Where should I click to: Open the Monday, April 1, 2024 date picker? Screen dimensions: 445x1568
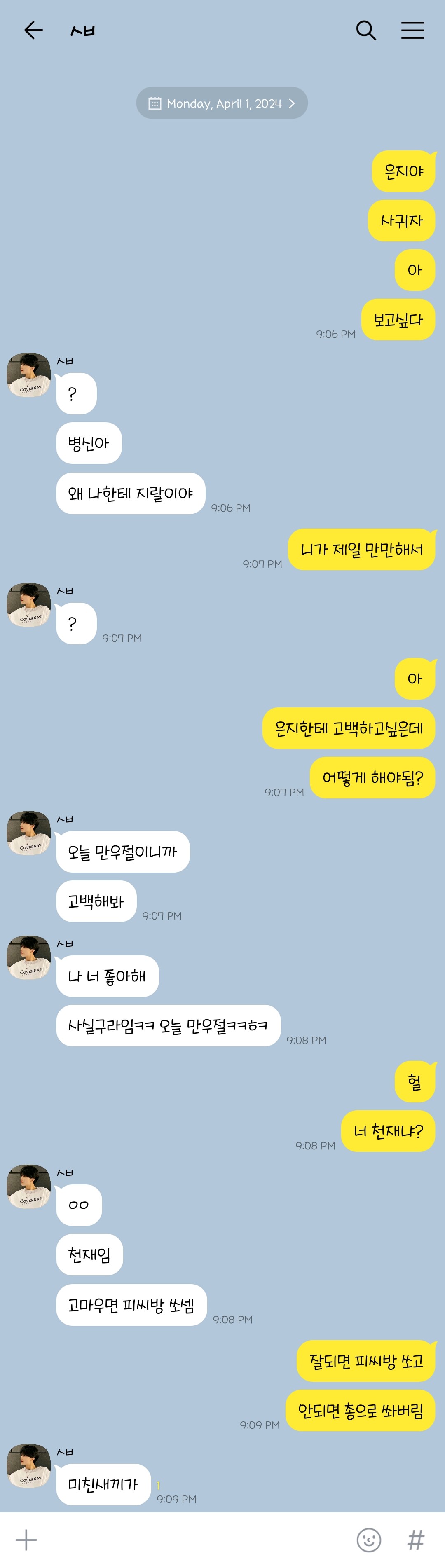click(x=222, y=103)
